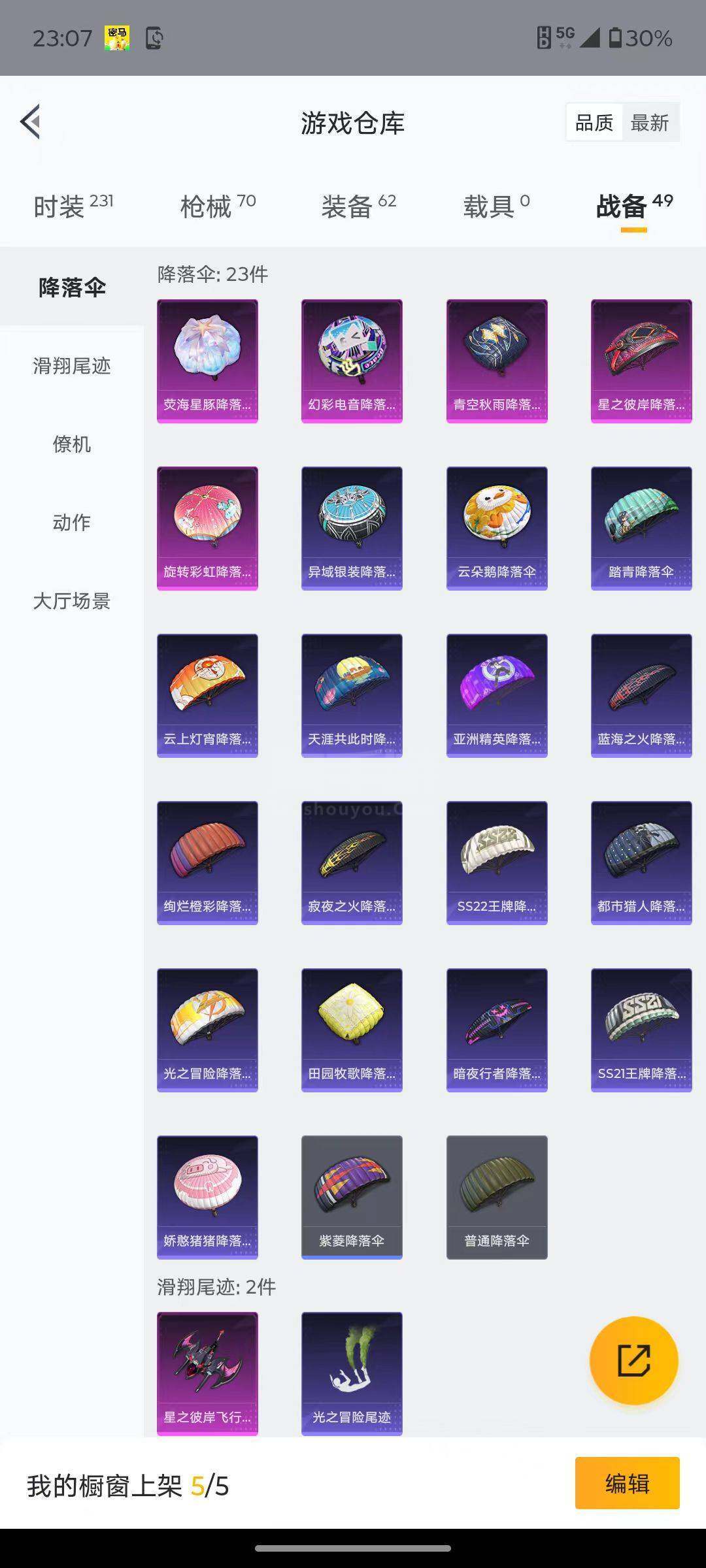Show the 动作 category

click(x=72, y=523)
